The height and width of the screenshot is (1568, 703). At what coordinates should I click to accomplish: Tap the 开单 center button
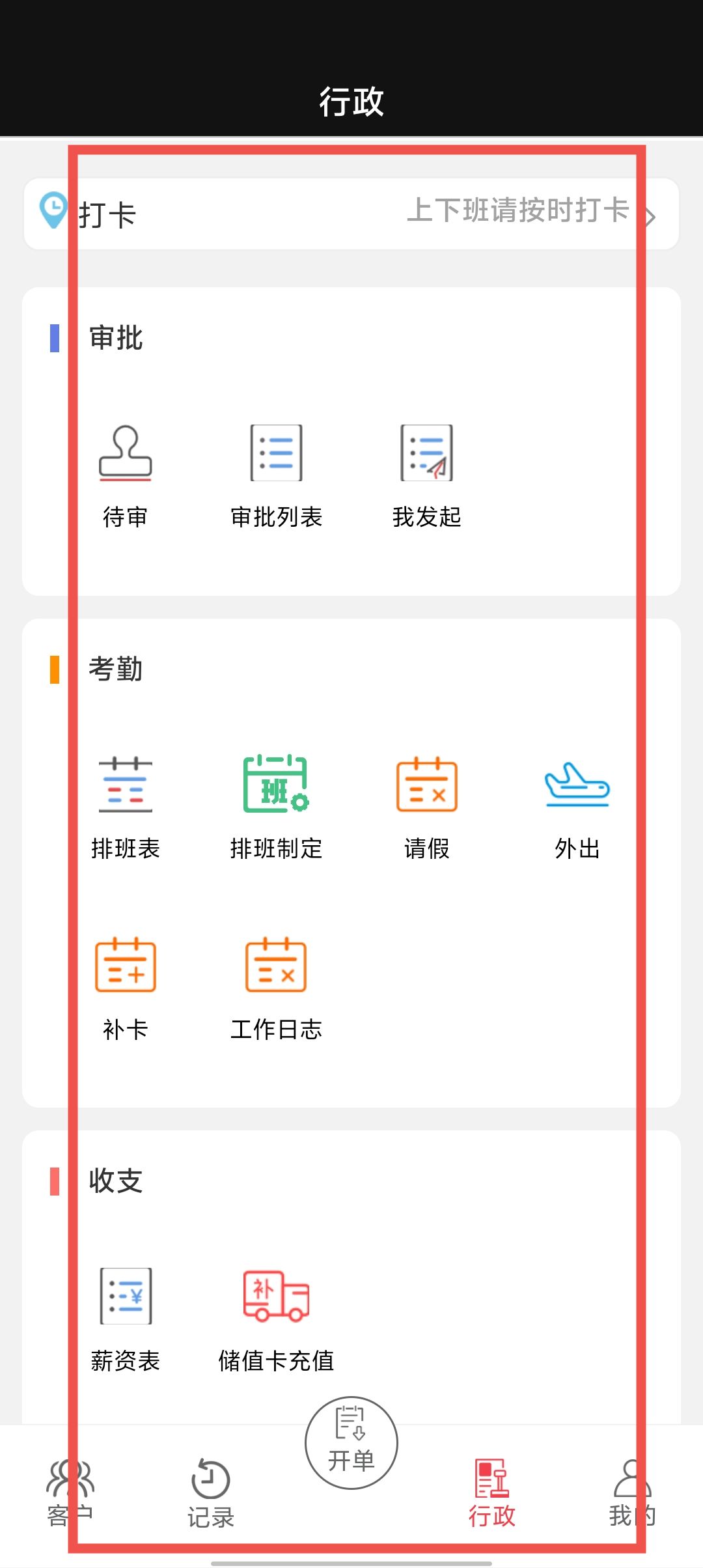[351, 1443]
